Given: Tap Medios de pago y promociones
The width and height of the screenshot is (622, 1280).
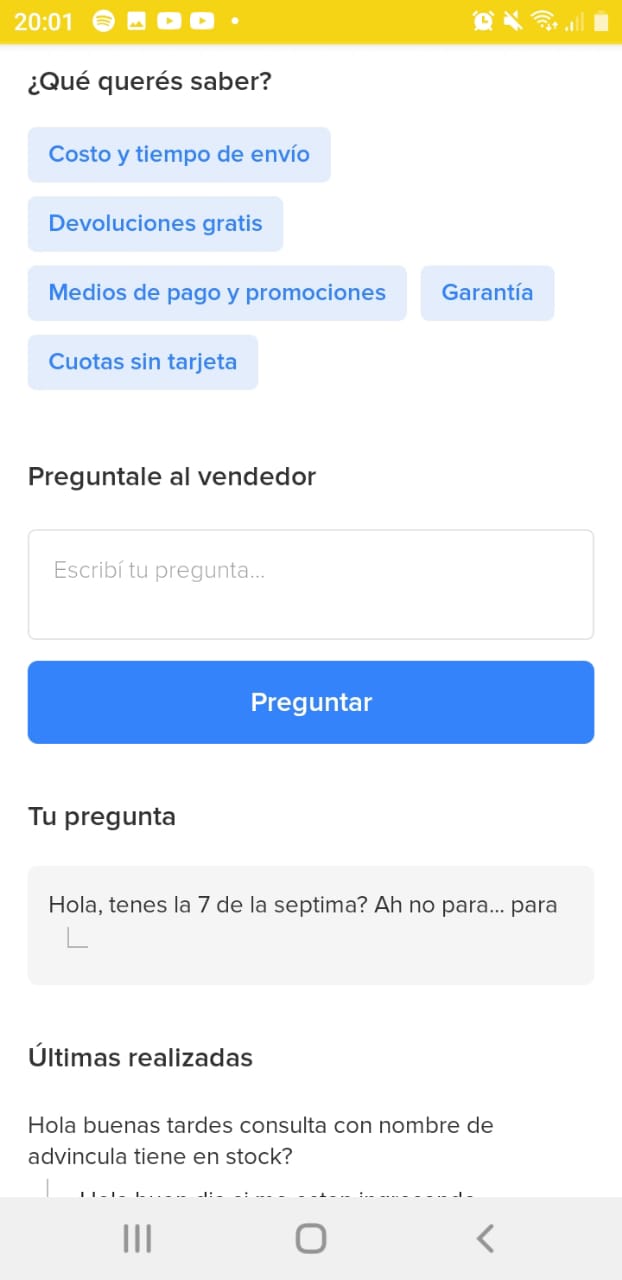Looking at the screenshot, I should click(217, 293).
